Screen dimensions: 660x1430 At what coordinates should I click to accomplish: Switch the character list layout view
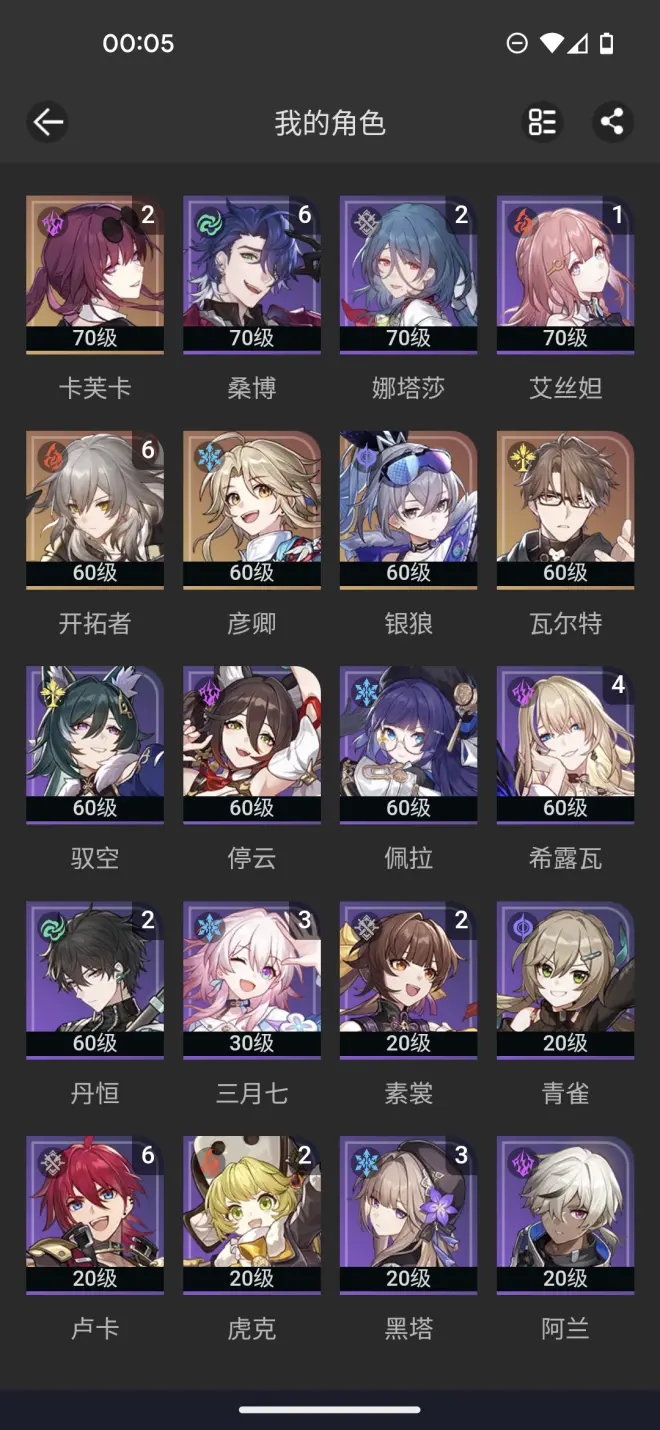point(542,123)
